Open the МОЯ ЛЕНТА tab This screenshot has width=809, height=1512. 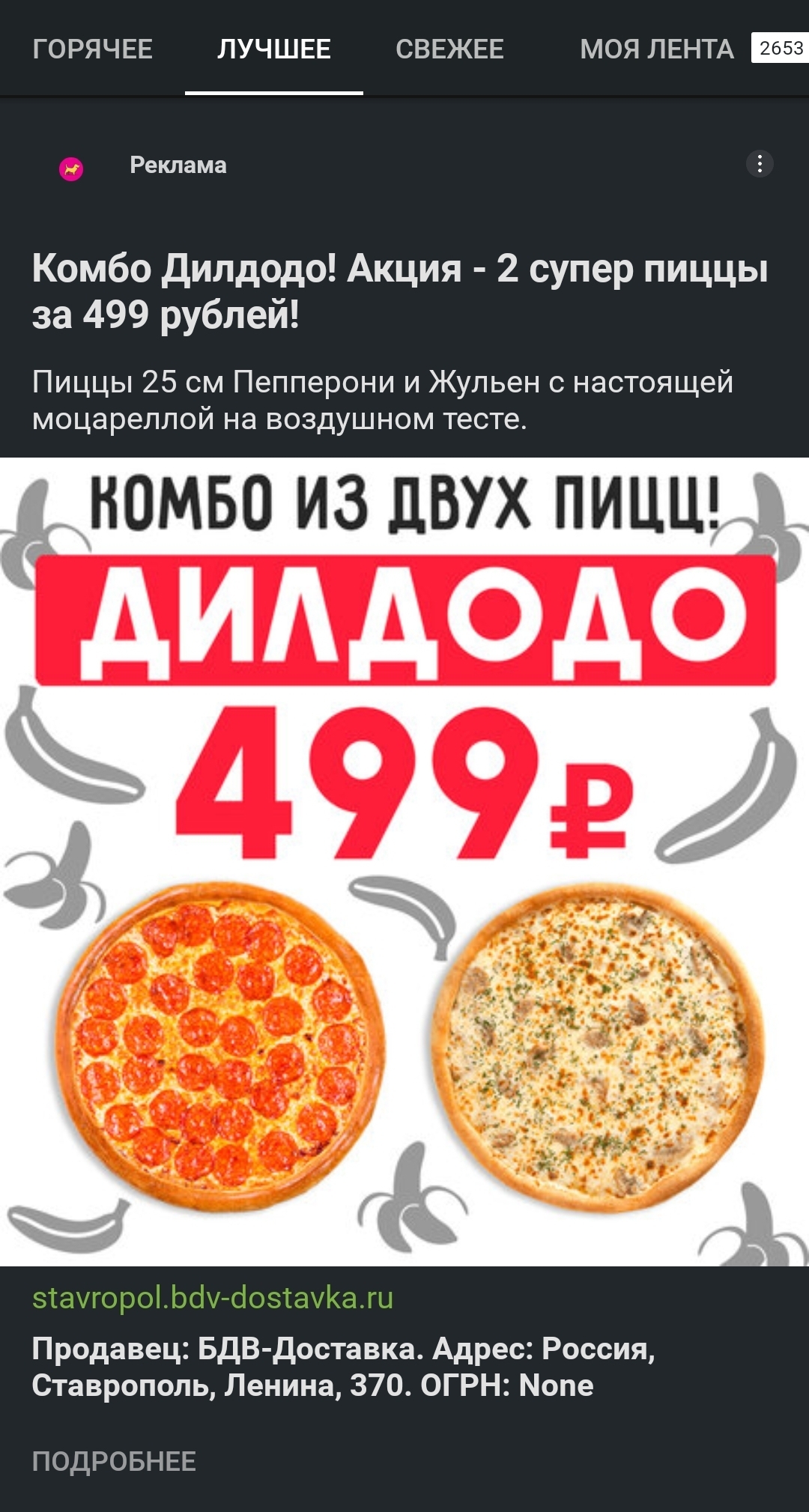(x=656, y=49)
